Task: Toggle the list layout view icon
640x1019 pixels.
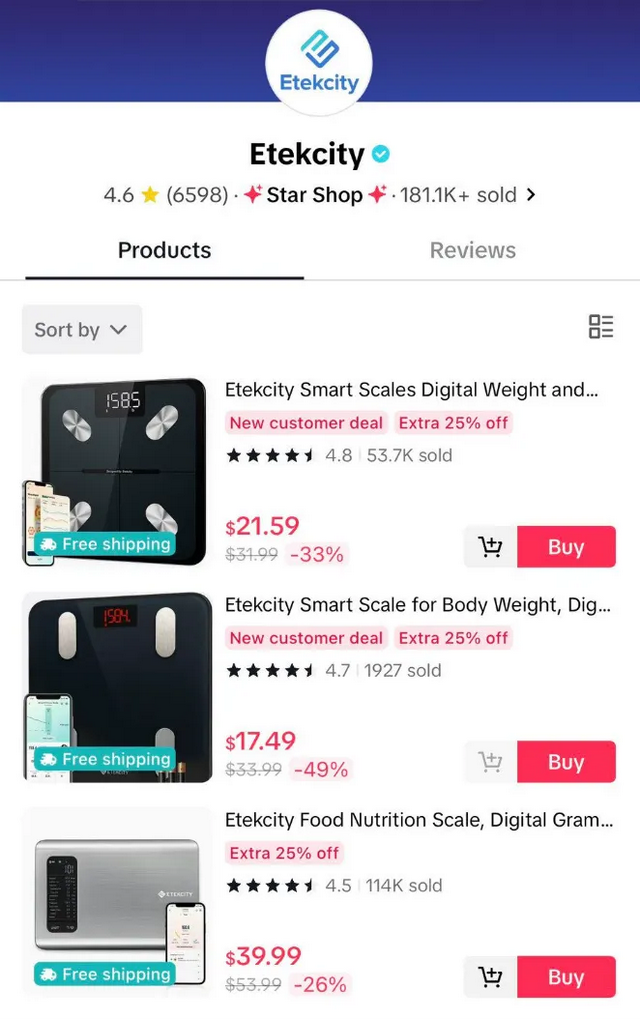Action: [601, 327]
